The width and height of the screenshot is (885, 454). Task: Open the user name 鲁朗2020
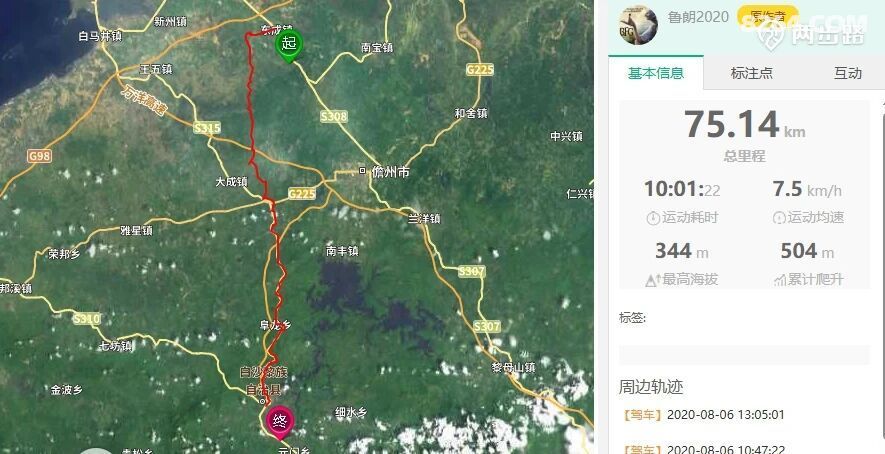tap(698, 17)
